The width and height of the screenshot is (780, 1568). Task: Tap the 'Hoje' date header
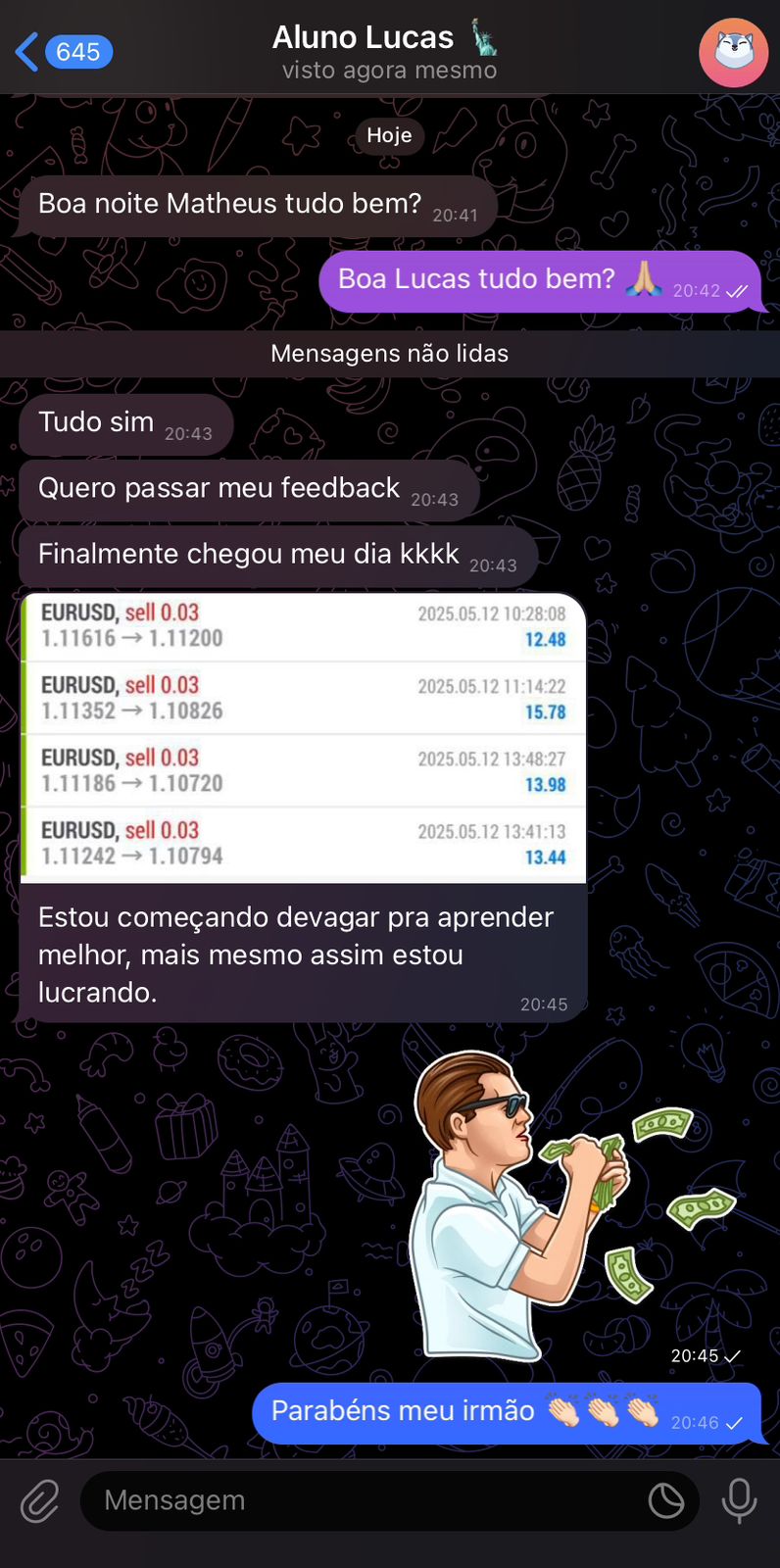point(389,136)
